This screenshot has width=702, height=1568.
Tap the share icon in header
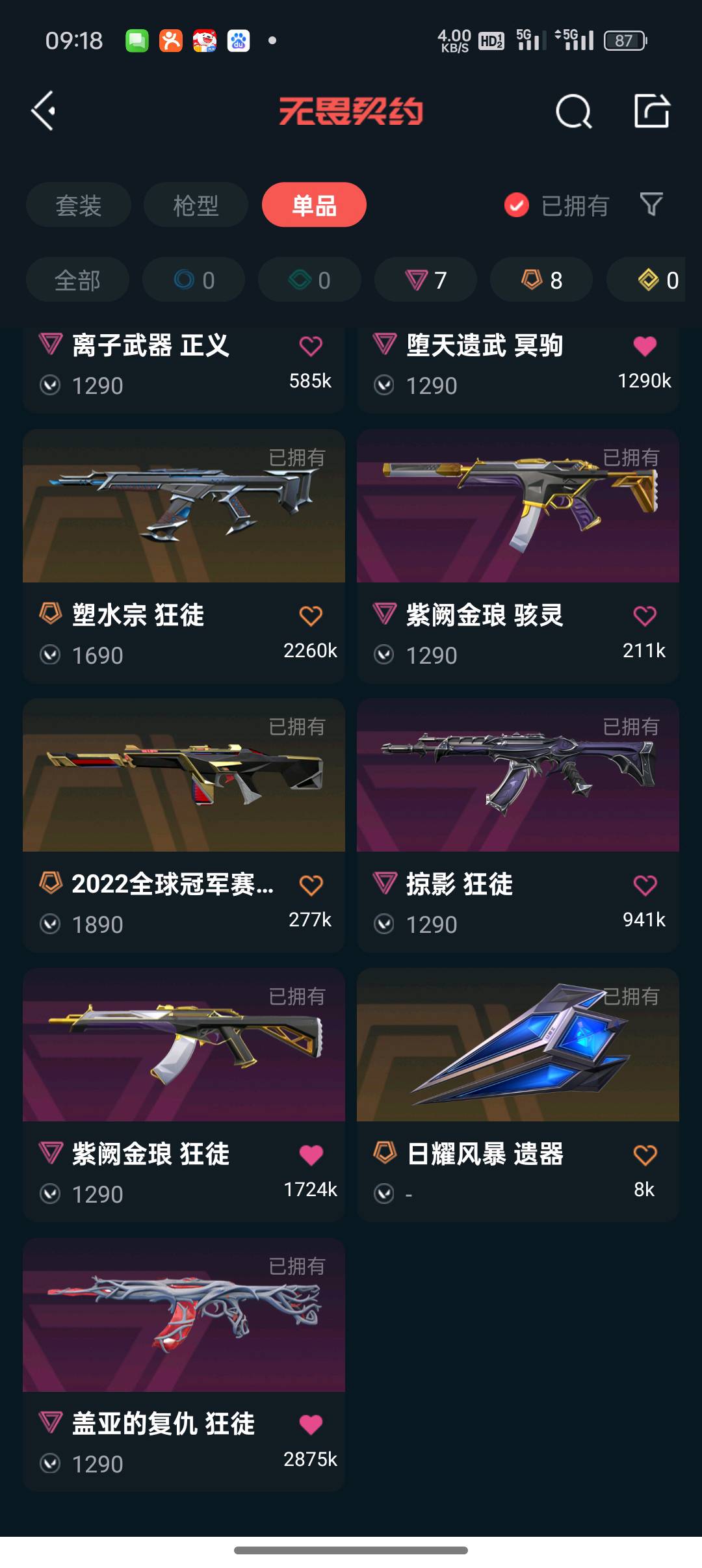[652, 111]
